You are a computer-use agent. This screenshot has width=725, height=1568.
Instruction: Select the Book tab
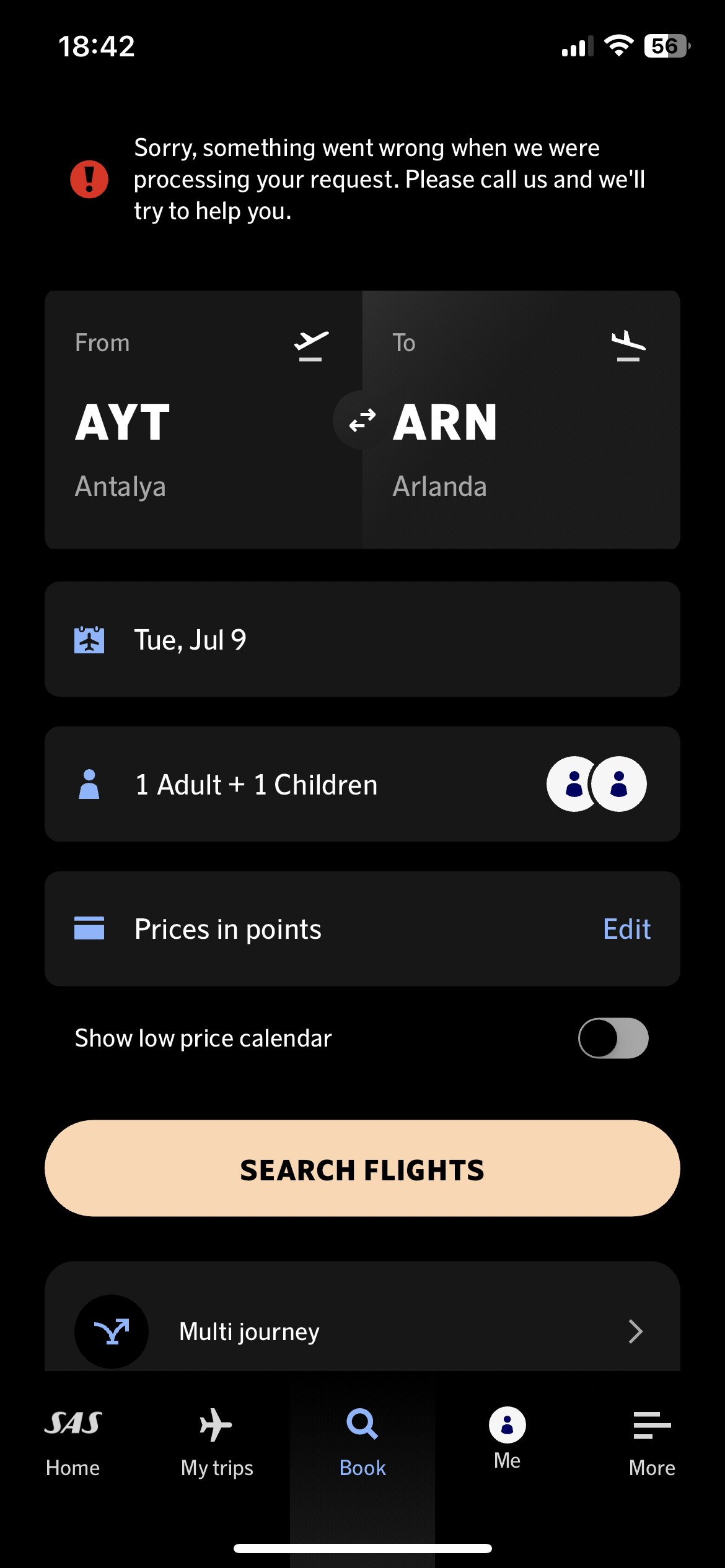362,1443
